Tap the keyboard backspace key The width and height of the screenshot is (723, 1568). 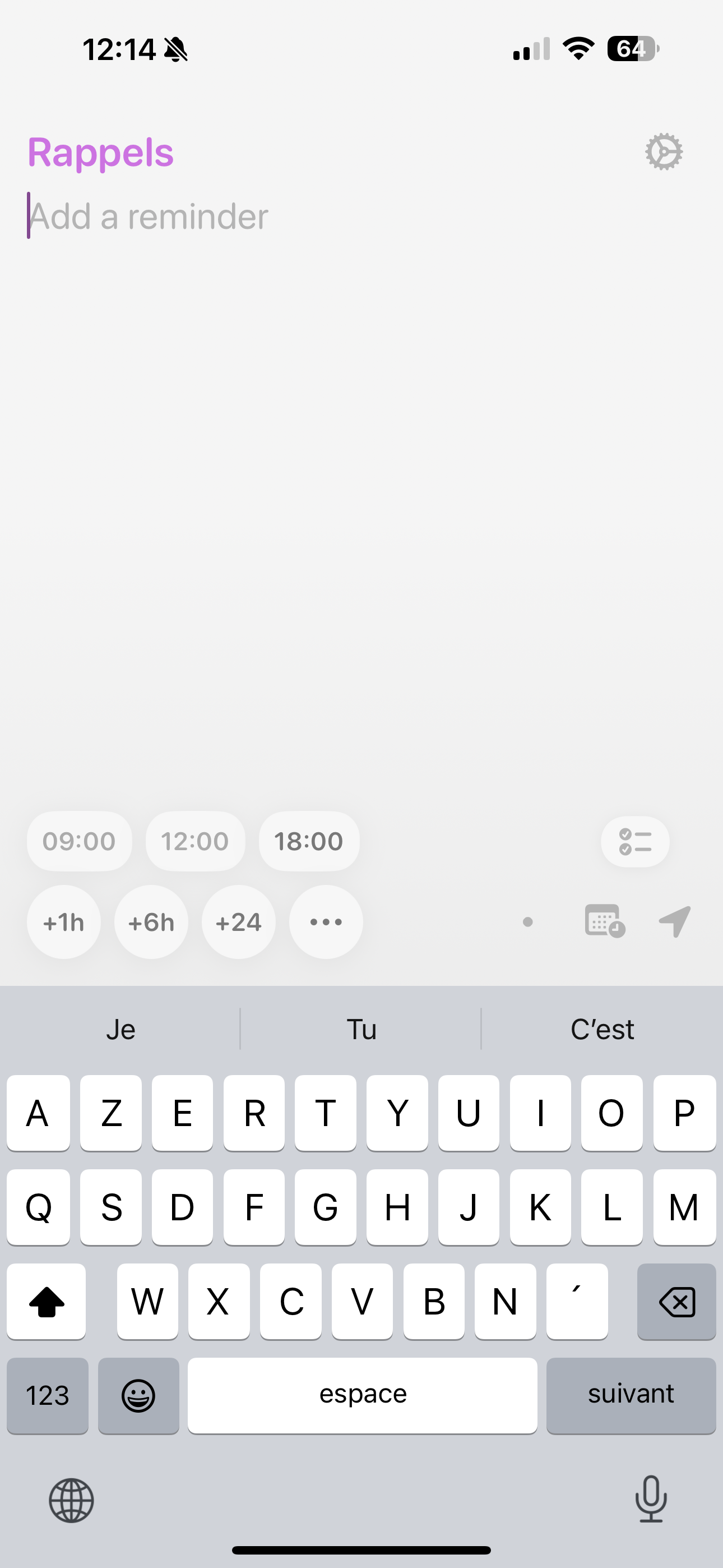[x=676, y=1302]
